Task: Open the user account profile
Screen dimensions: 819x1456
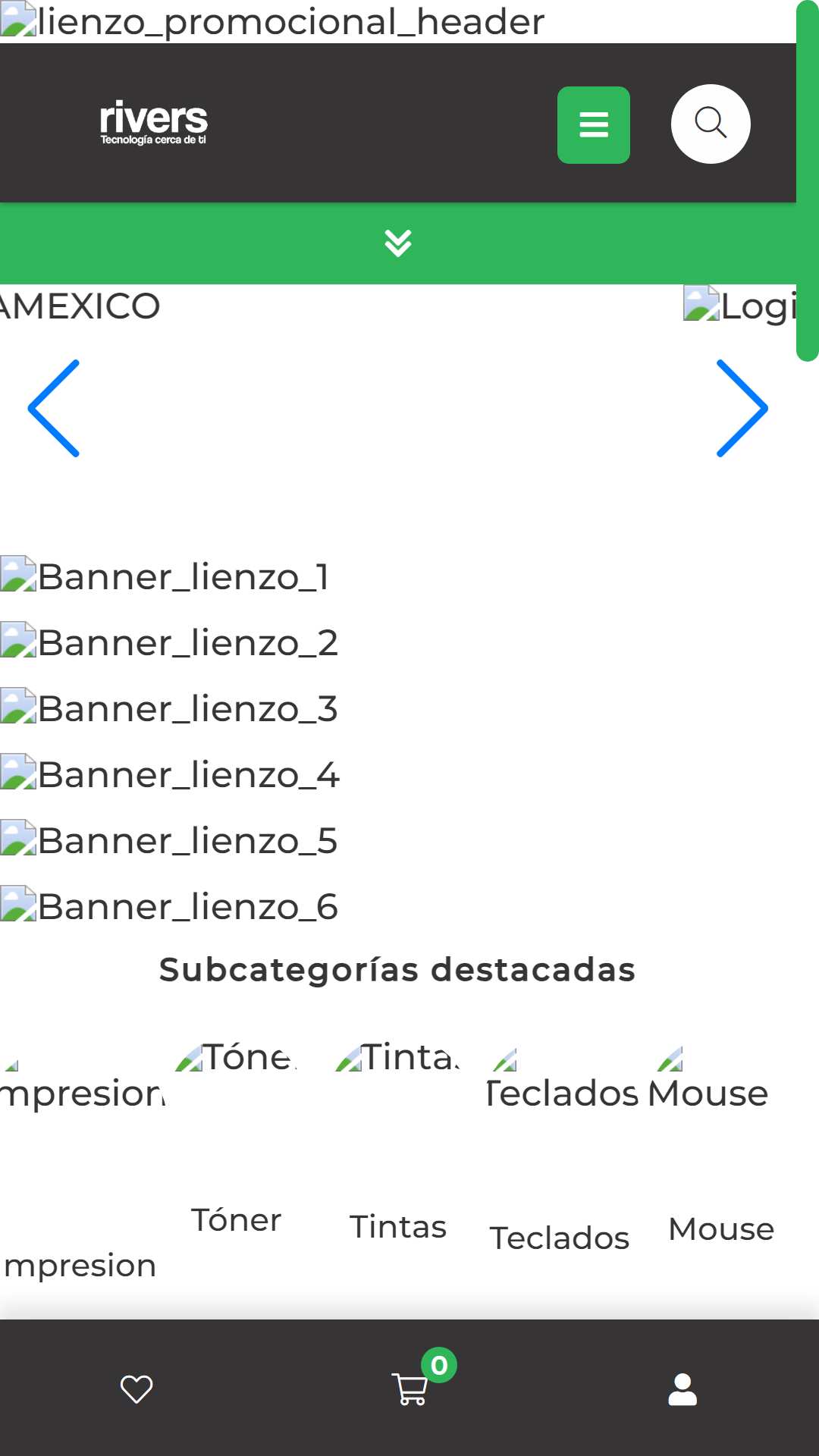Action: point(682,1389)
